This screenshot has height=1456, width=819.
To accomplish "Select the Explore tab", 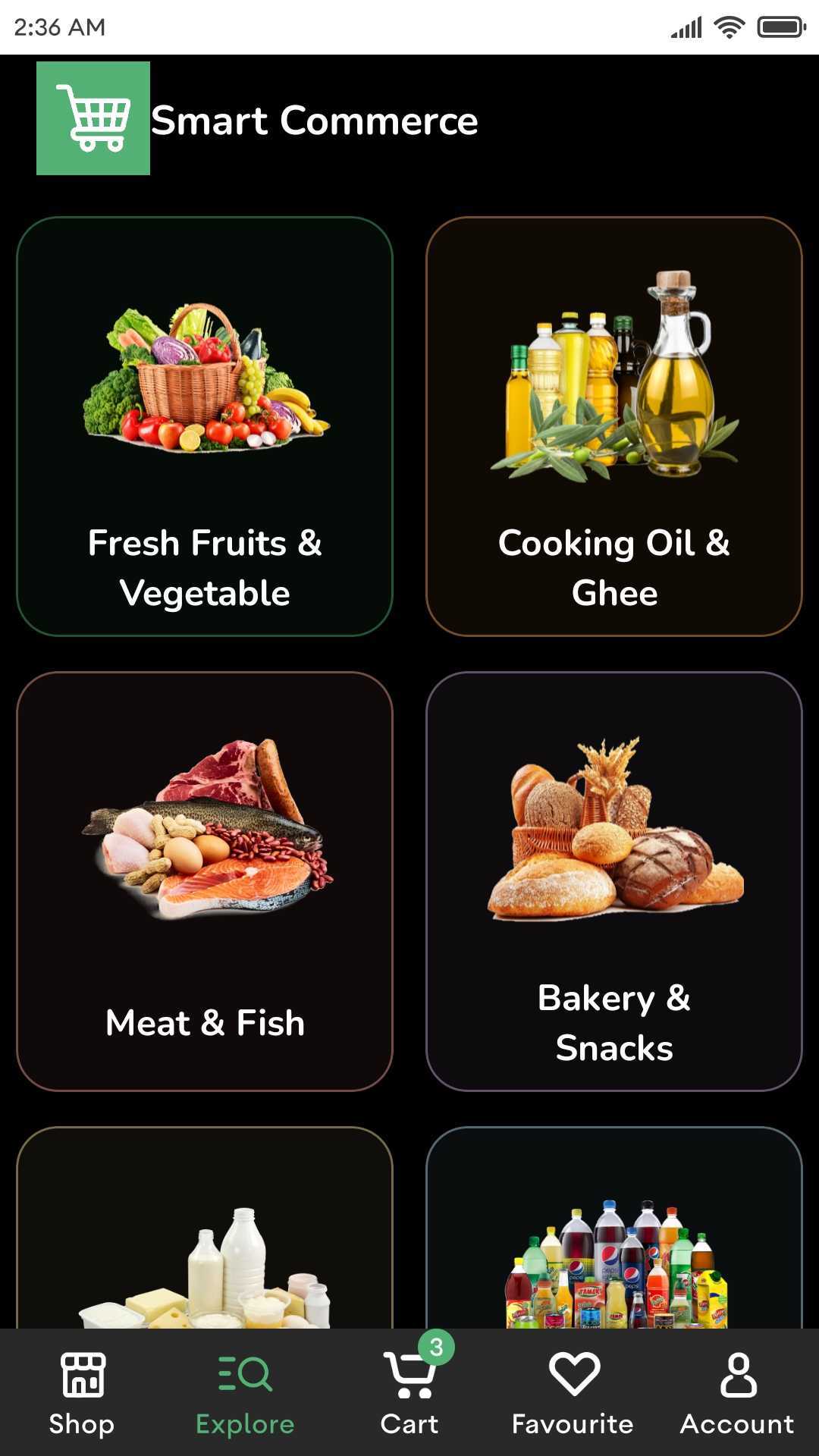I will (246, 1394).
